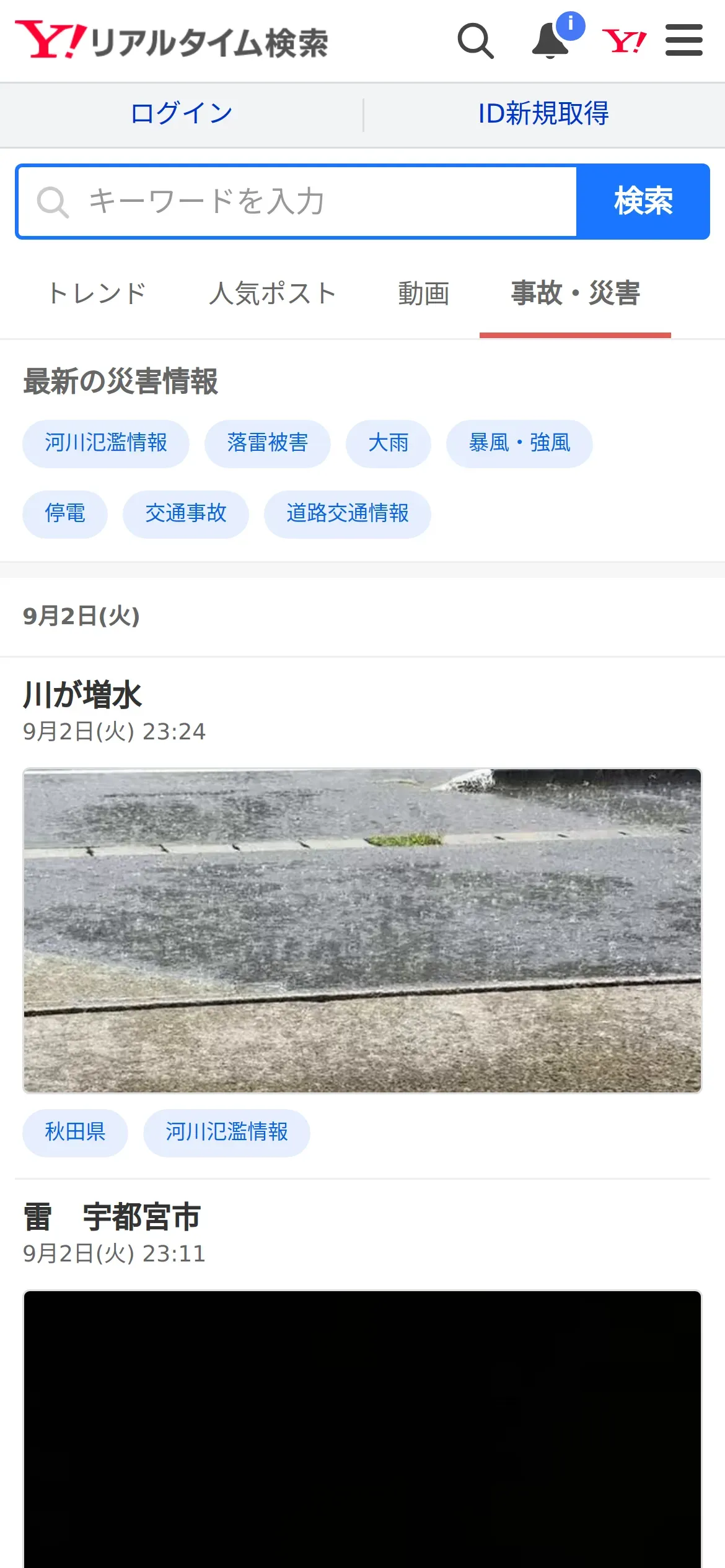Open the 雷 宇都宮市 post video
Viewport: 725px width, 1568px height.
(362, 1429)
